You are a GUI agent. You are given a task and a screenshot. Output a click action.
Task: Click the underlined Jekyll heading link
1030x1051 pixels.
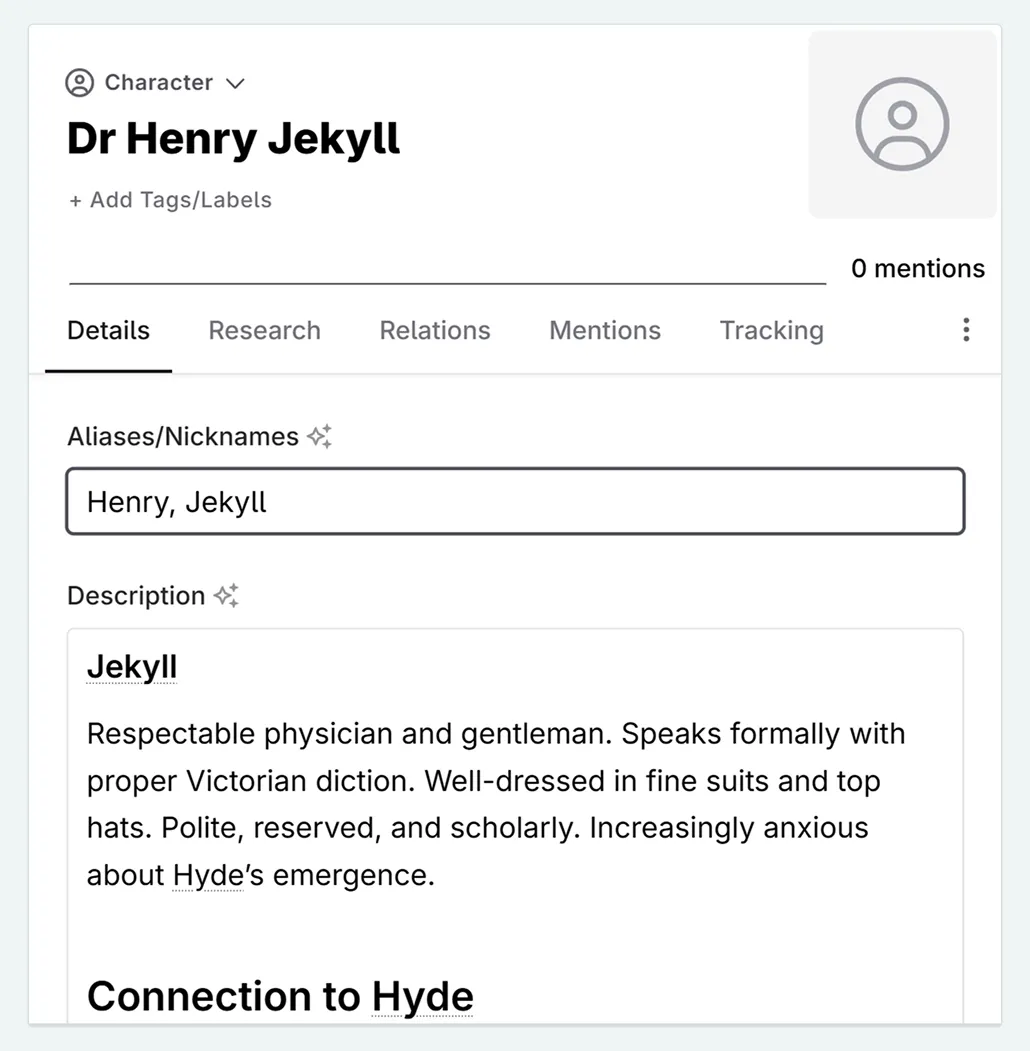[x=131, y=665]
